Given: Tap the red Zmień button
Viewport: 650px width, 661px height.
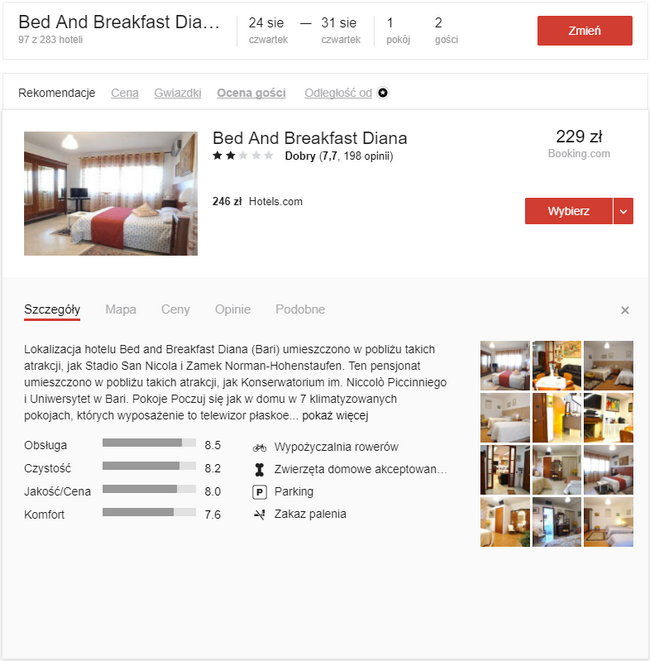Looking at the screenshot, I should pyautogui.click(x=584, y=31).
